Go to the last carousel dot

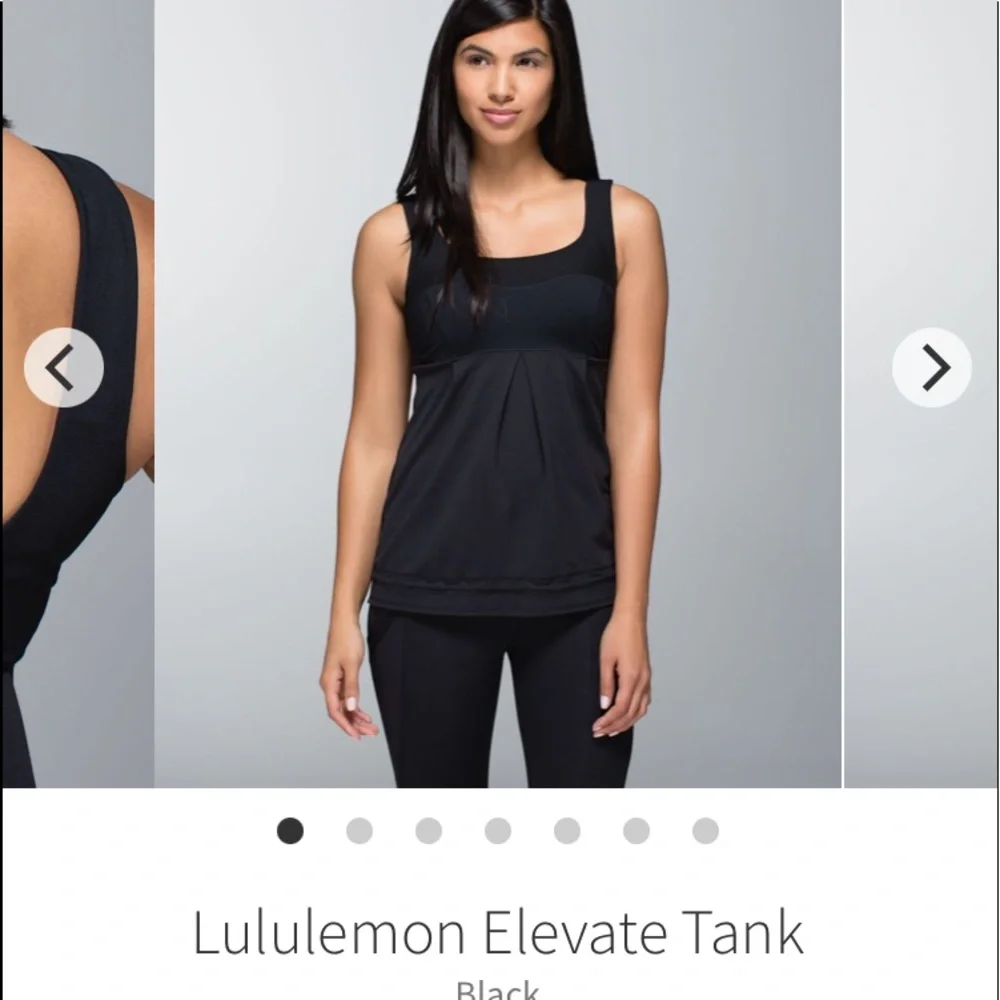click(705, 831)
